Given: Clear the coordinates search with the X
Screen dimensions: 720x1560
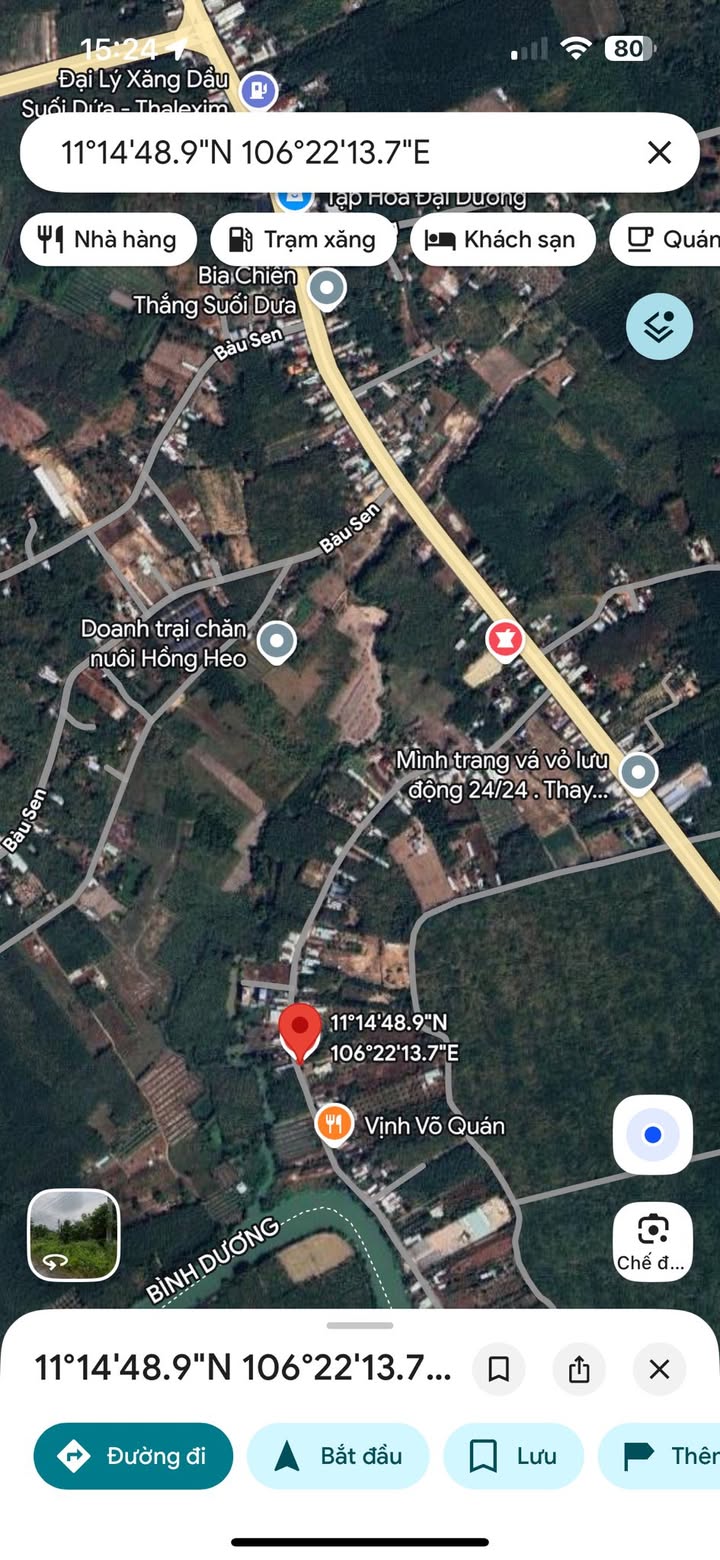Looking at the screenshot, I should 659,152.
